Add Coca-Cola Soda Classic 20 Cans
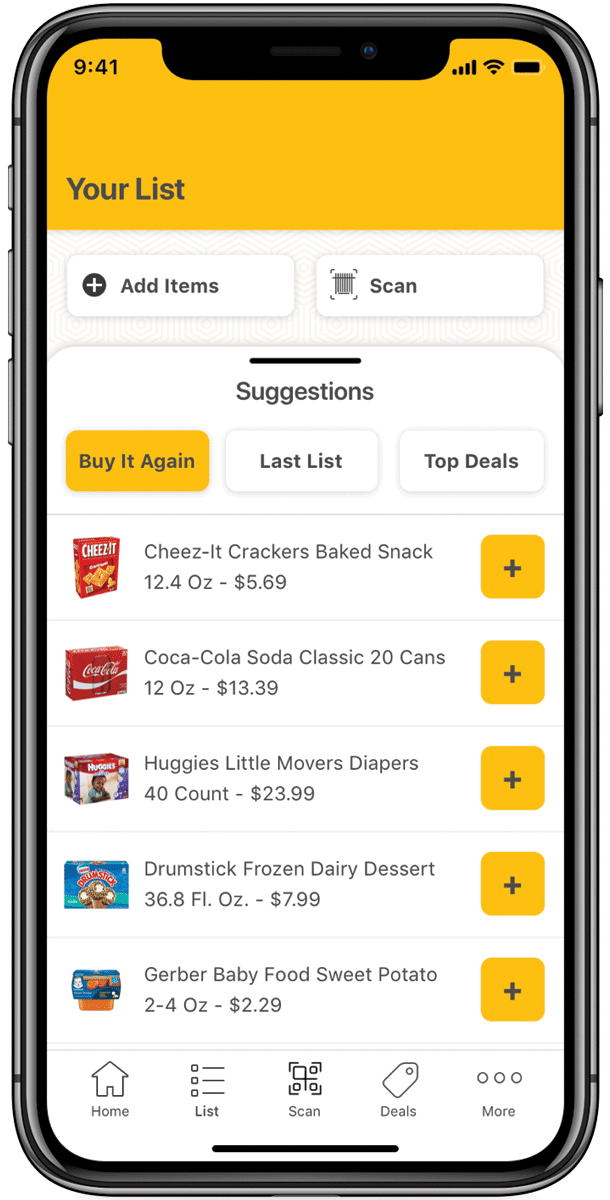 pos(512,673)
